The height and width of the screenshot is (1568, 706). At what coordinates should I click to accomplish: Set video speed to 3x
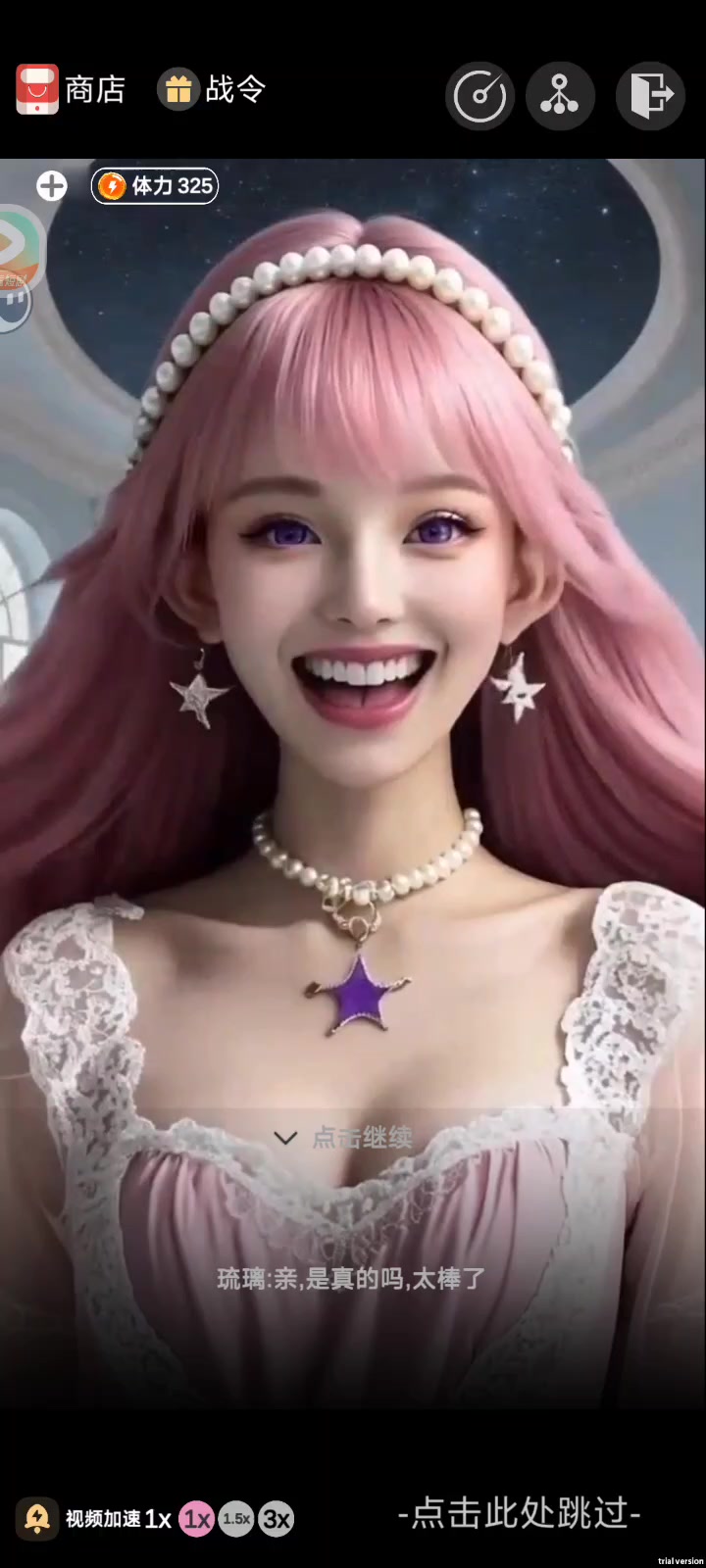click(x=277, y=1519)
